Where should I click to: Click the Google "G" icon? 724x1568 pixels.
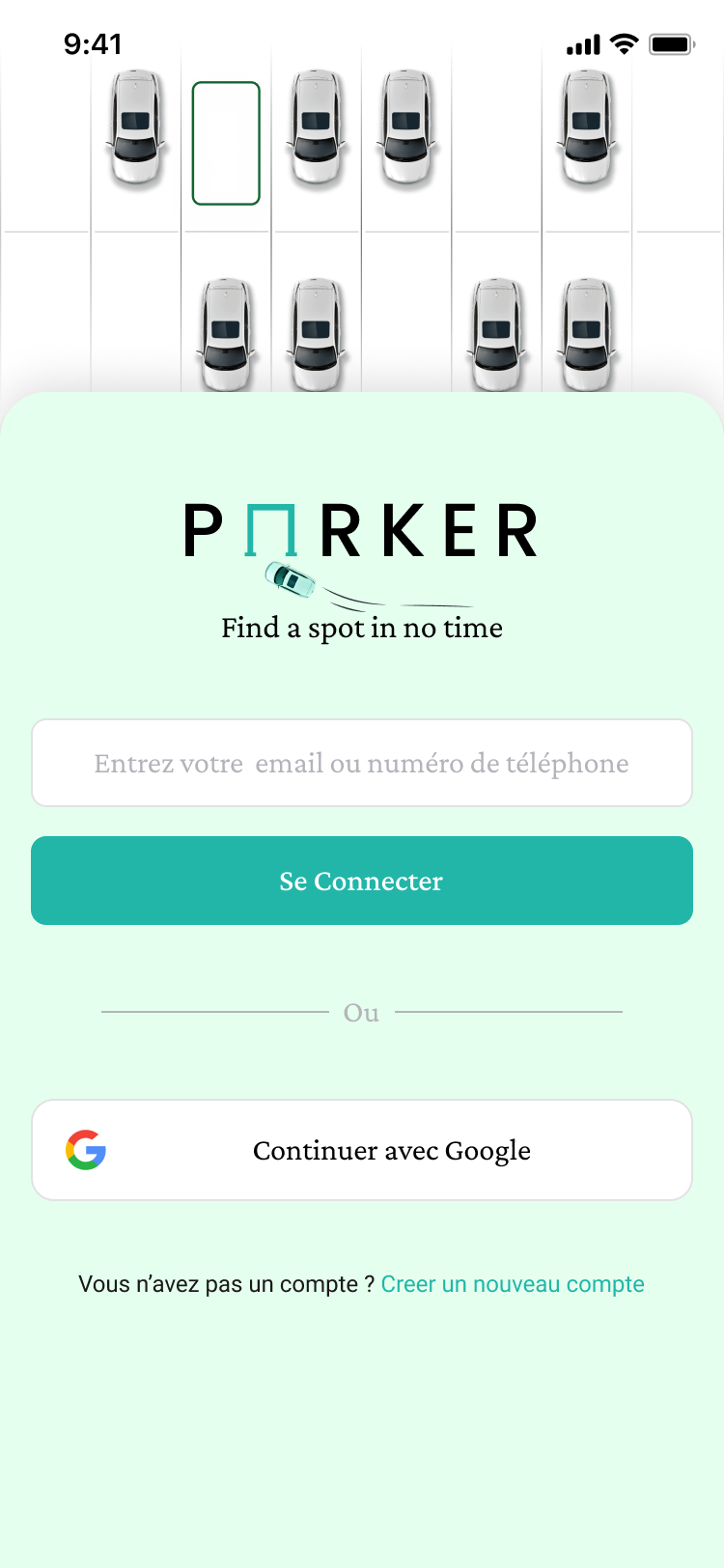click(x=85, y=1150)
